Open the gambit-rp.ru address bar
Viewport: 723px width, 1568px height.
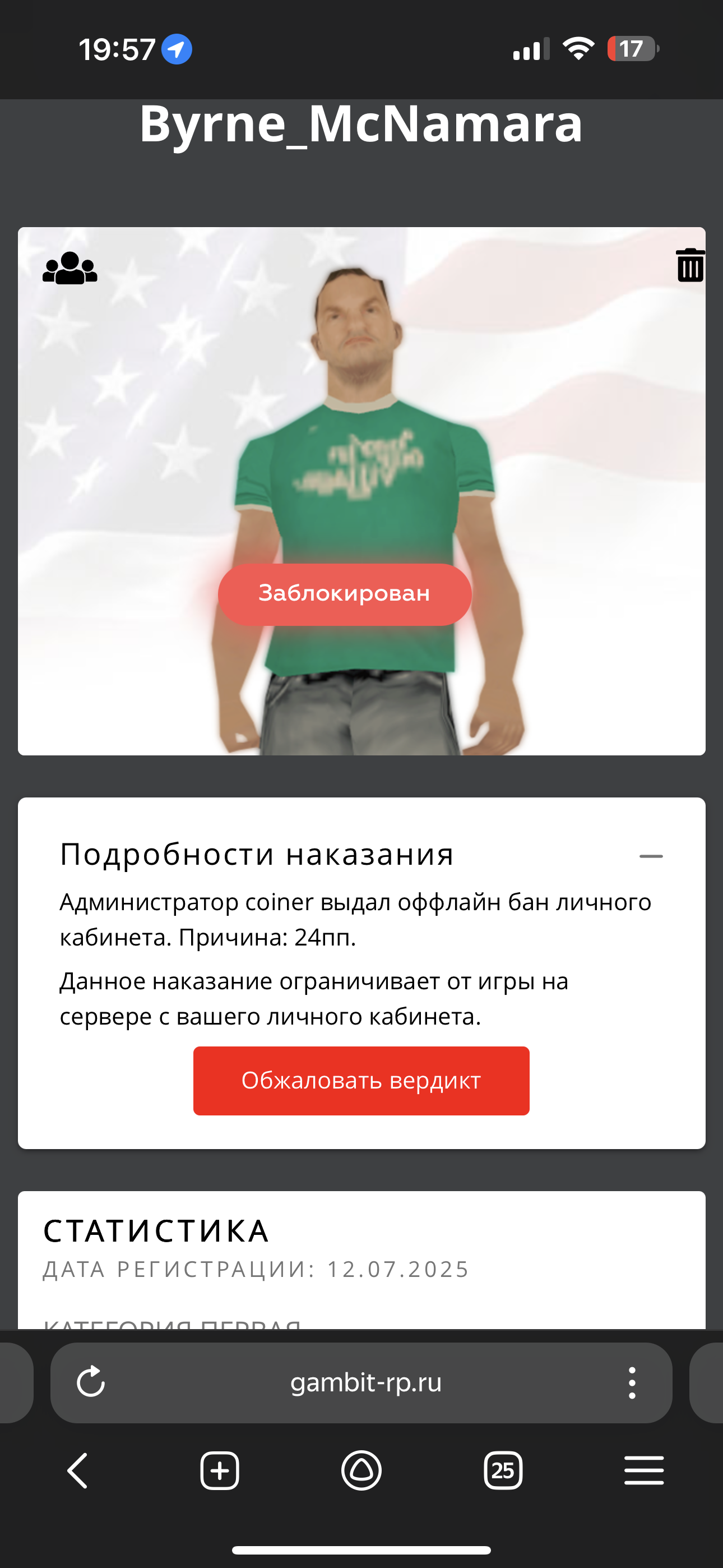(x=365, y=1382)
